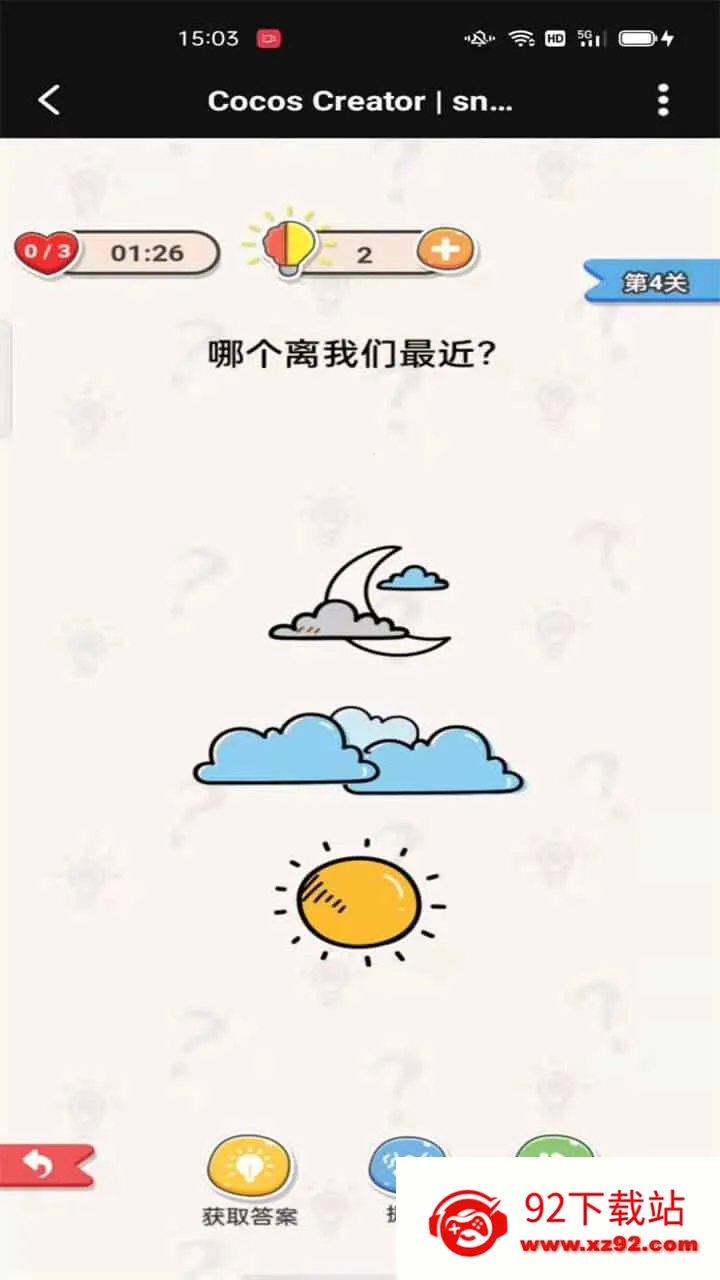Viewport: 720px width, 1280px height.
Task: Tap the Wi-Fi status bar icon
Action: click(521, 38)
